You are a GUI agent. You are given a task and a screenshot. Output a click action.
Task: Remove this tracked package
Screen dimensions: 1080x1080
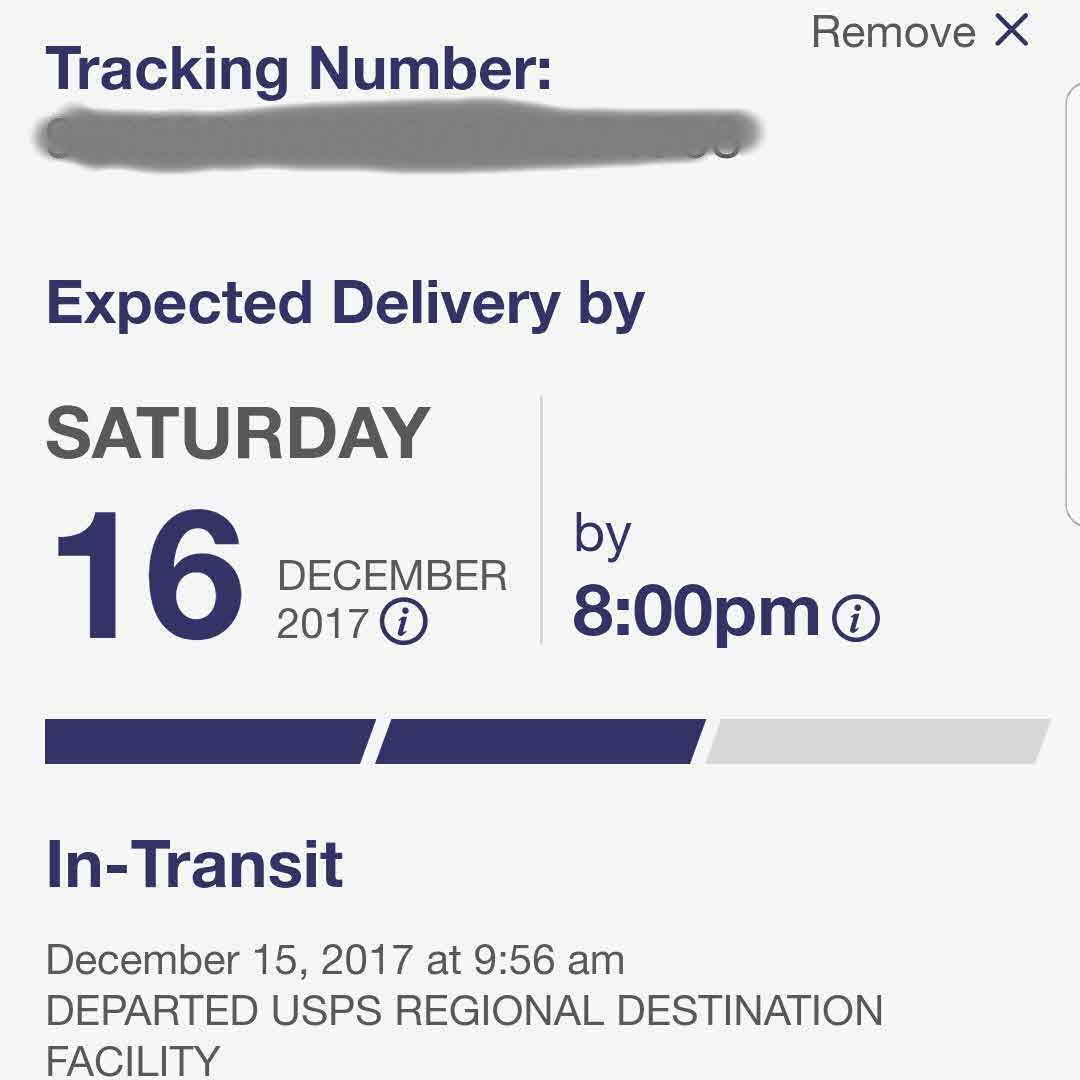pyautogui.click(x=920, y=32)
